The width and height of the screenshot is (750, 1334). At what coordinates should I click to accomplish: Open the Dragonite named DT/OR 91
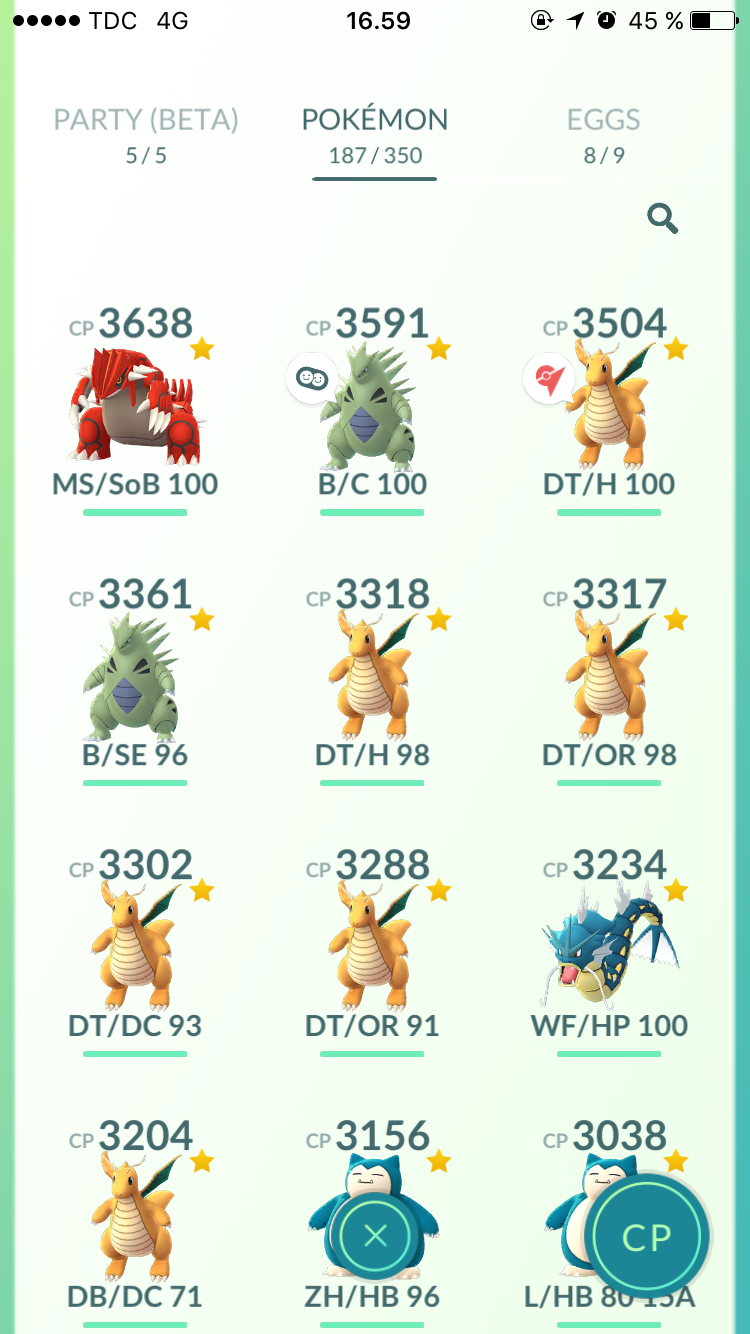coord(372,948)
